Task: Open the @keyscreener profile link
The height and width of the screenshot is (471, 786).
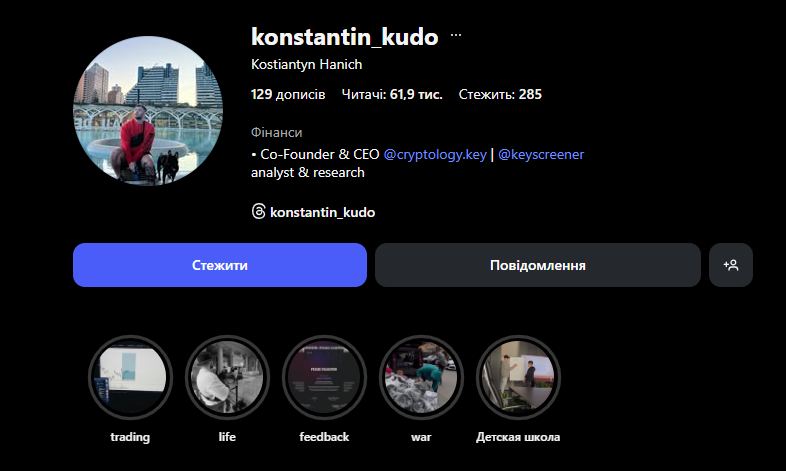Action: 540,155
